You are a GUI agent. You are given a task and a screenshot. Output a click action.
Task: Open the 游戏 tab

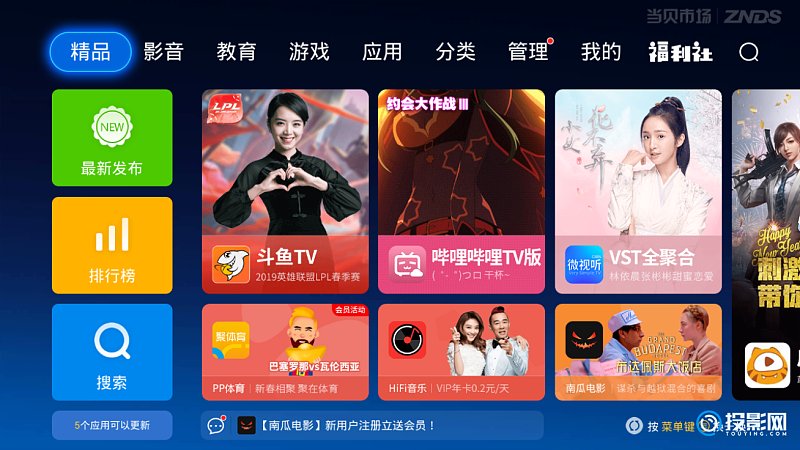309,52
